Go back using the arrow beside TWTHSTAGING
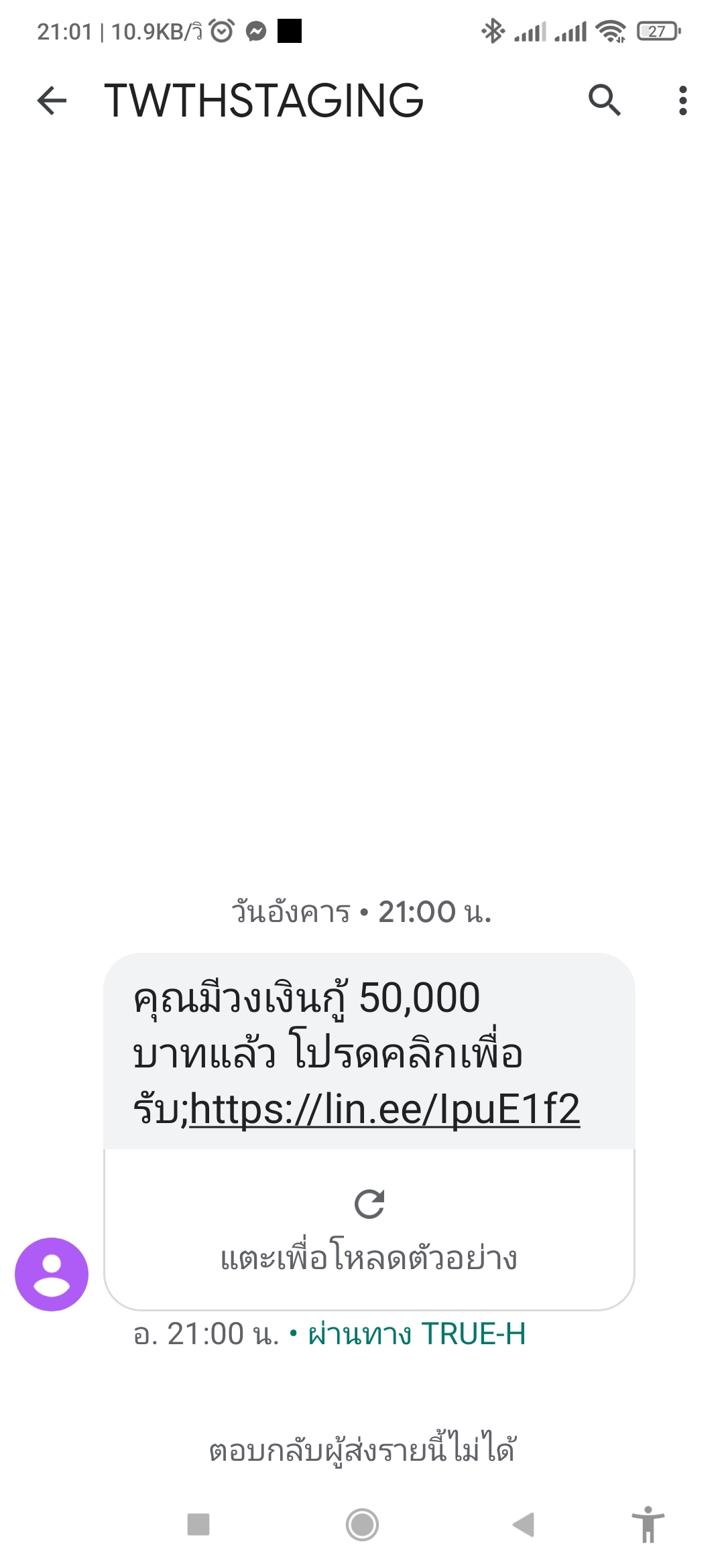724x1568 pixels. 52,101
